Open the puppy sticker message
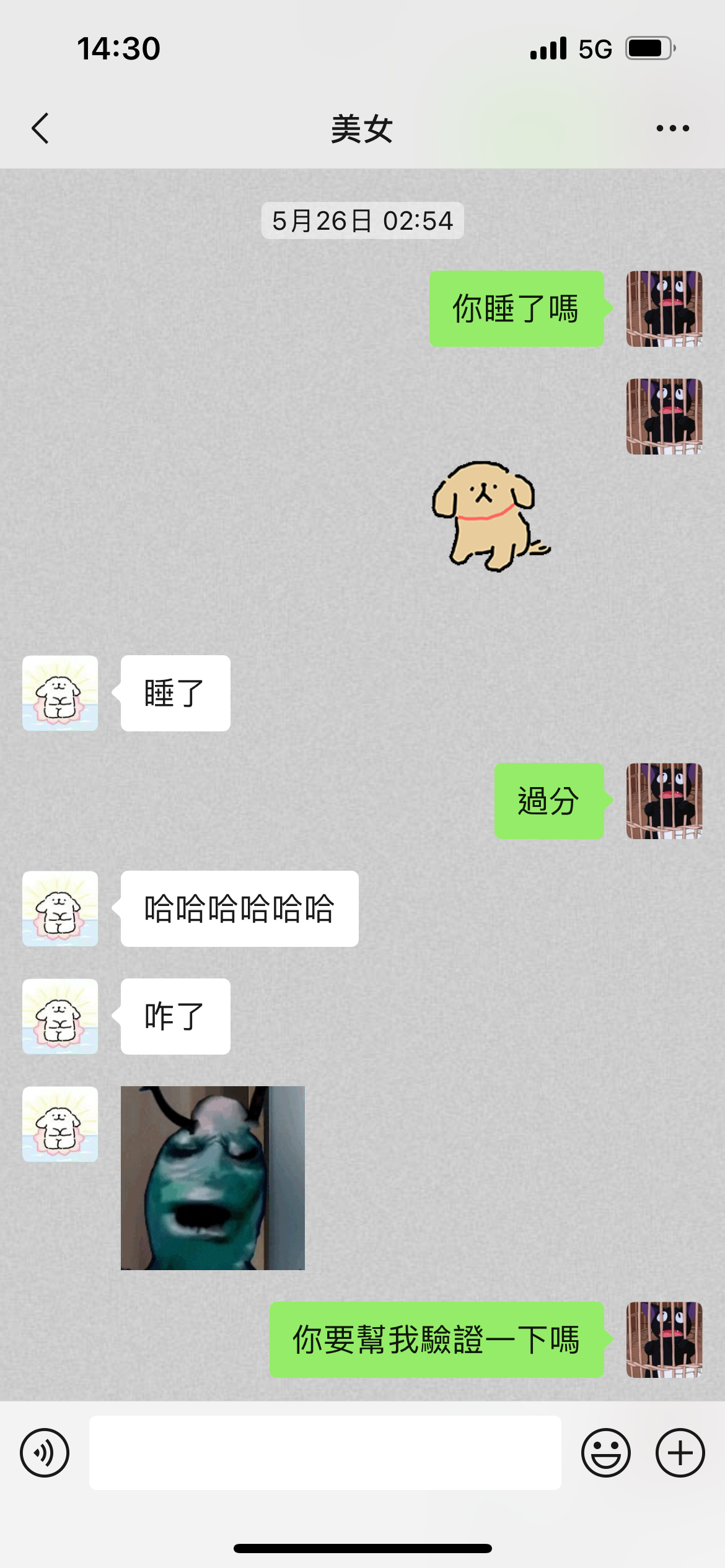 tap(491, 515)
